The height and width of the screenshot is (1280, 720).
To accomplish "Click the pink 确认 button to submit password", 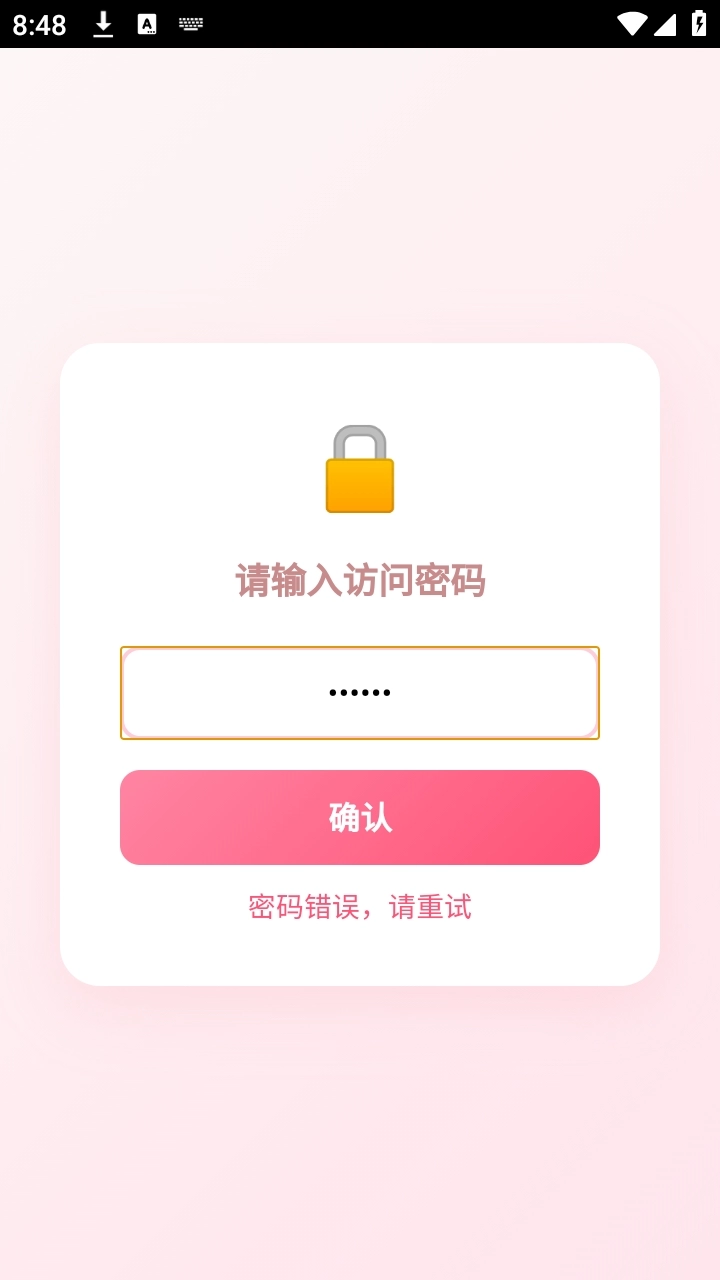I will pos(359,817).
